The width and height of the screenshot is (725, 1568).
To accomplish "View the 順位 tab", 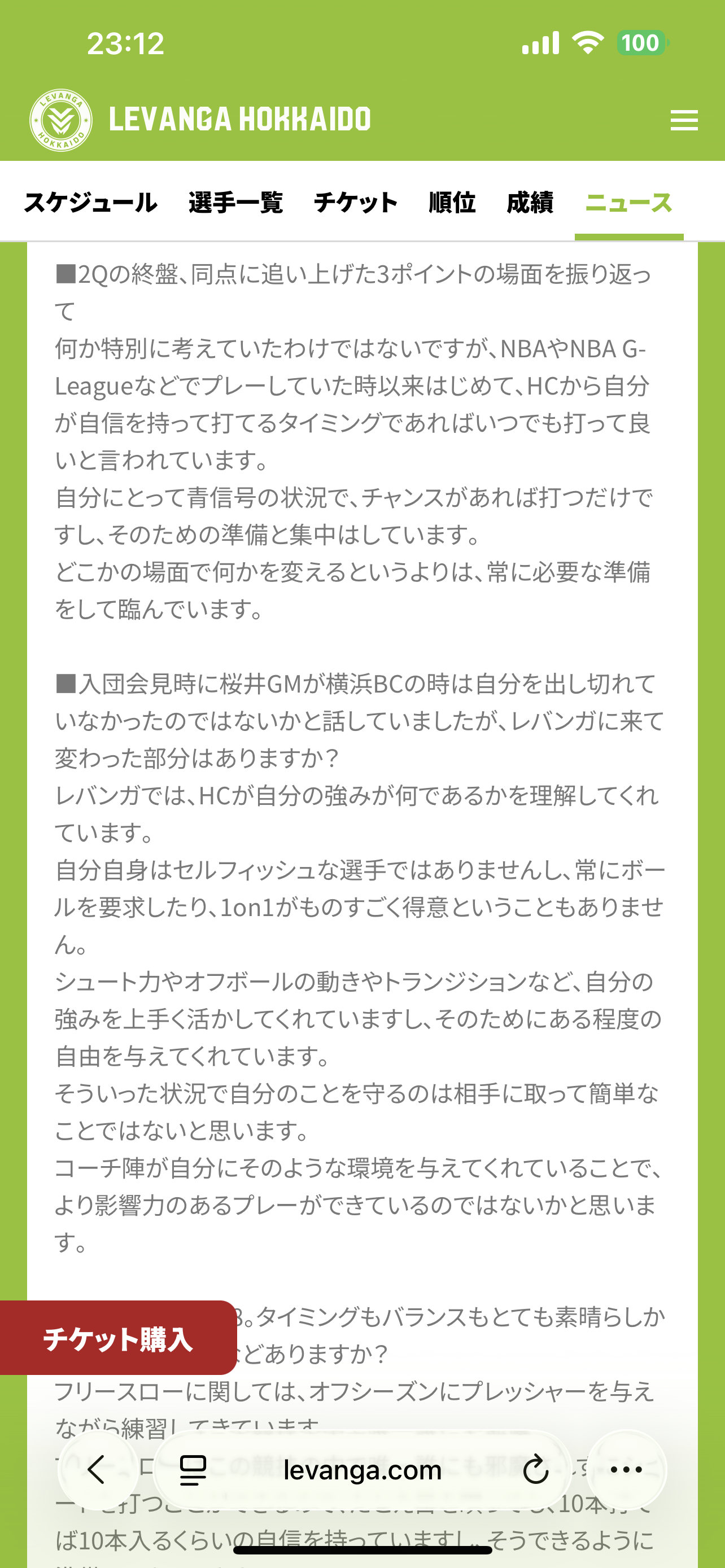I will point(452,203).
